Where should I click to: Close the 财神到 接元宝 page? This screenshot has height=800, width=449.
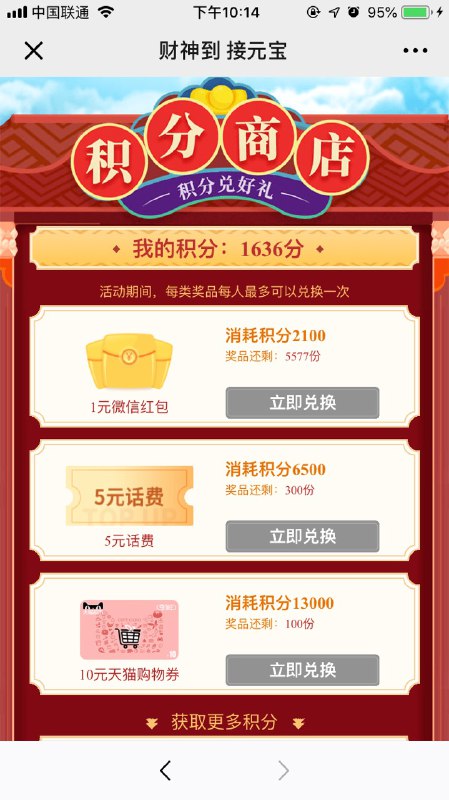point(34,51)
